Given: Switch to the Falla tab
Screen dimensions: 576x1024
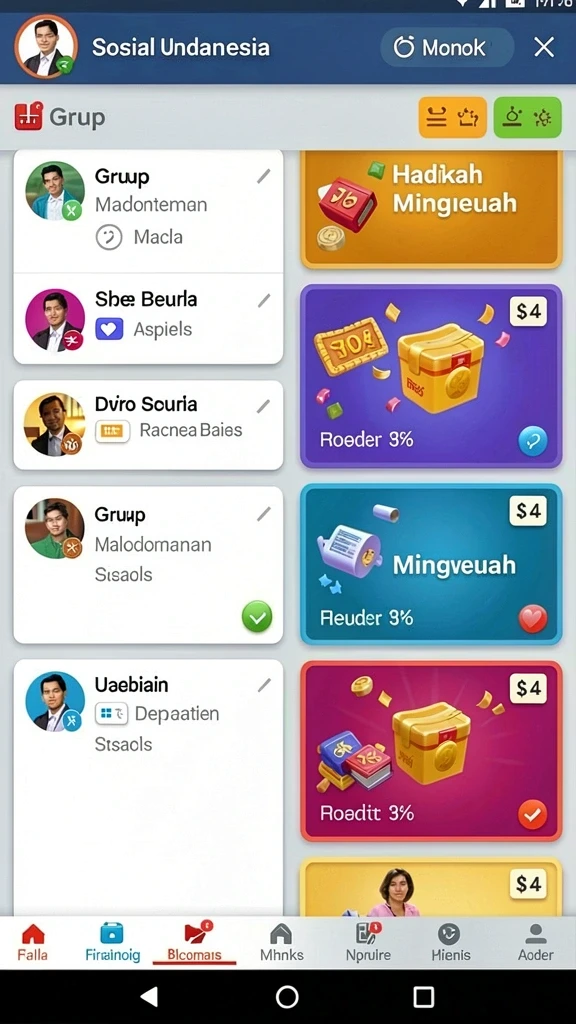Looking at the screenshot, I should (x=32, y=942).
